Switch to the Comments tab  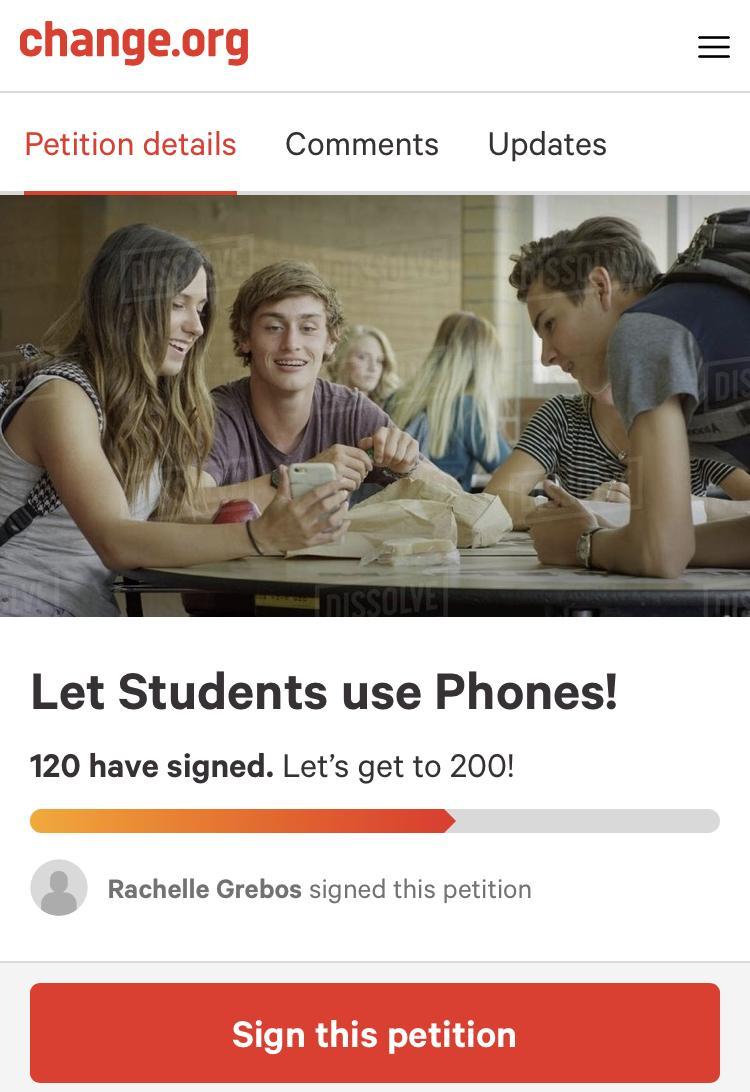pyautogui.click(x=361, y=144)
